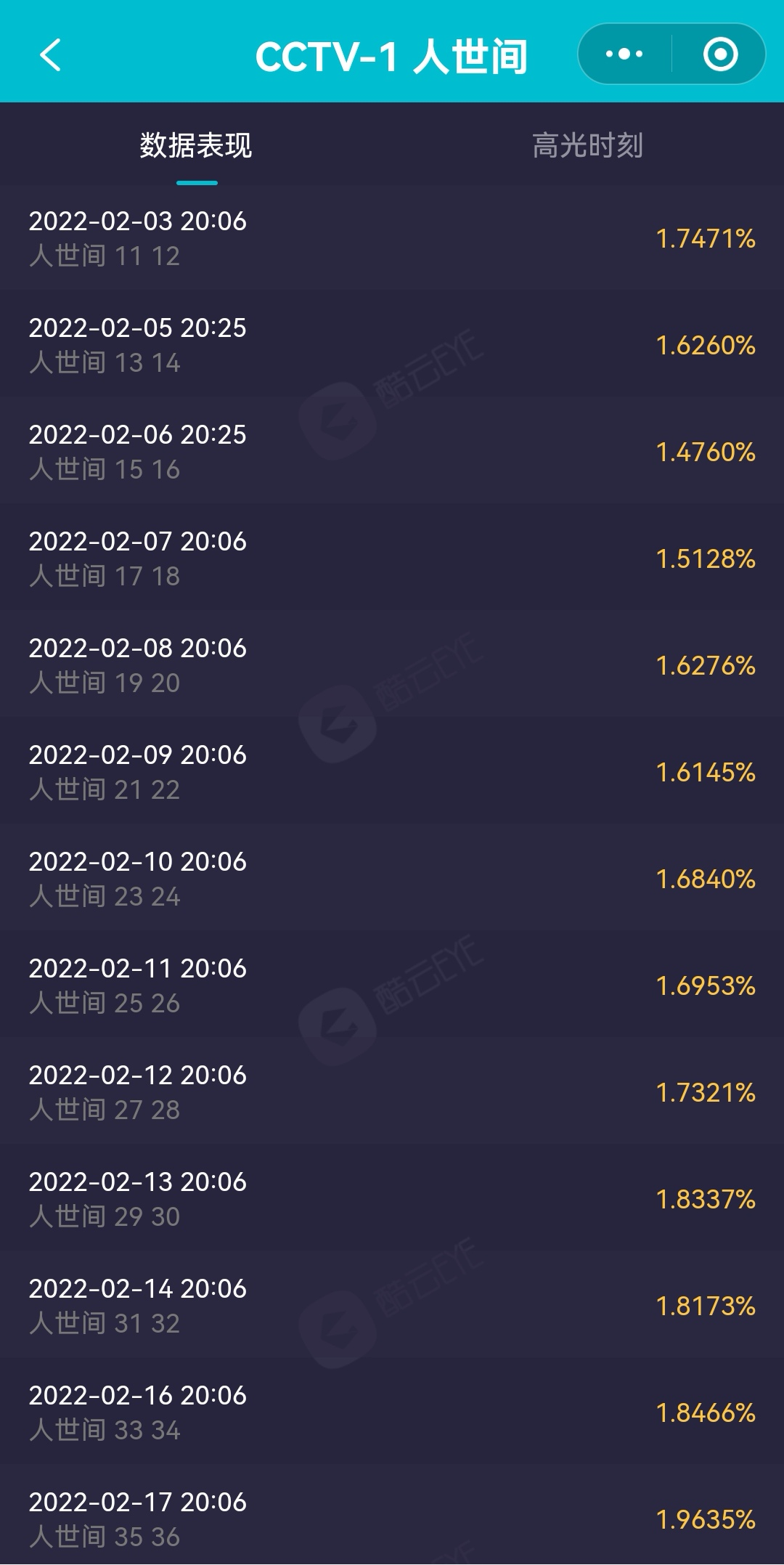
Task: Go back using the arrow icon
Action: coord(51,55)
